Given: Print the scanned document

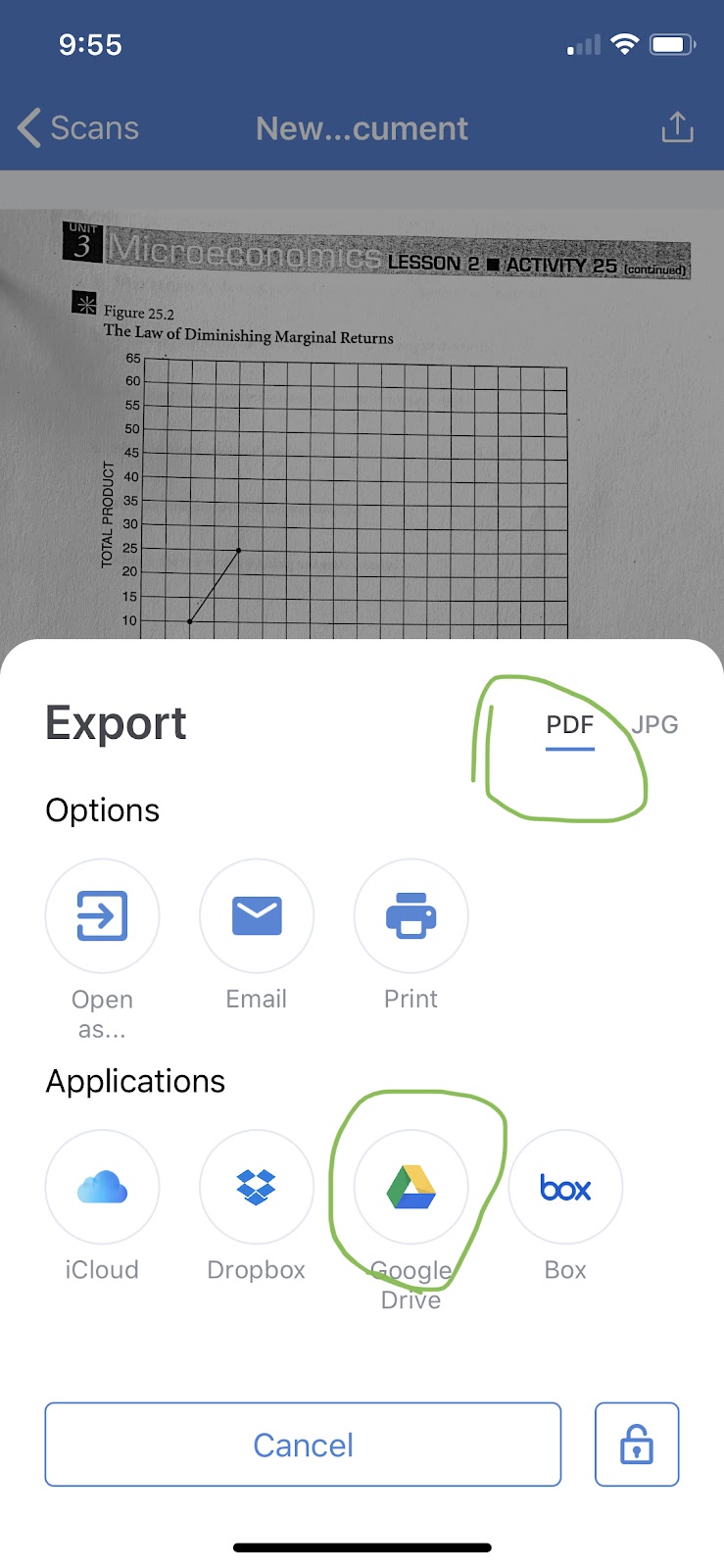Looking at the screenshot, I should tap(410, 916).
